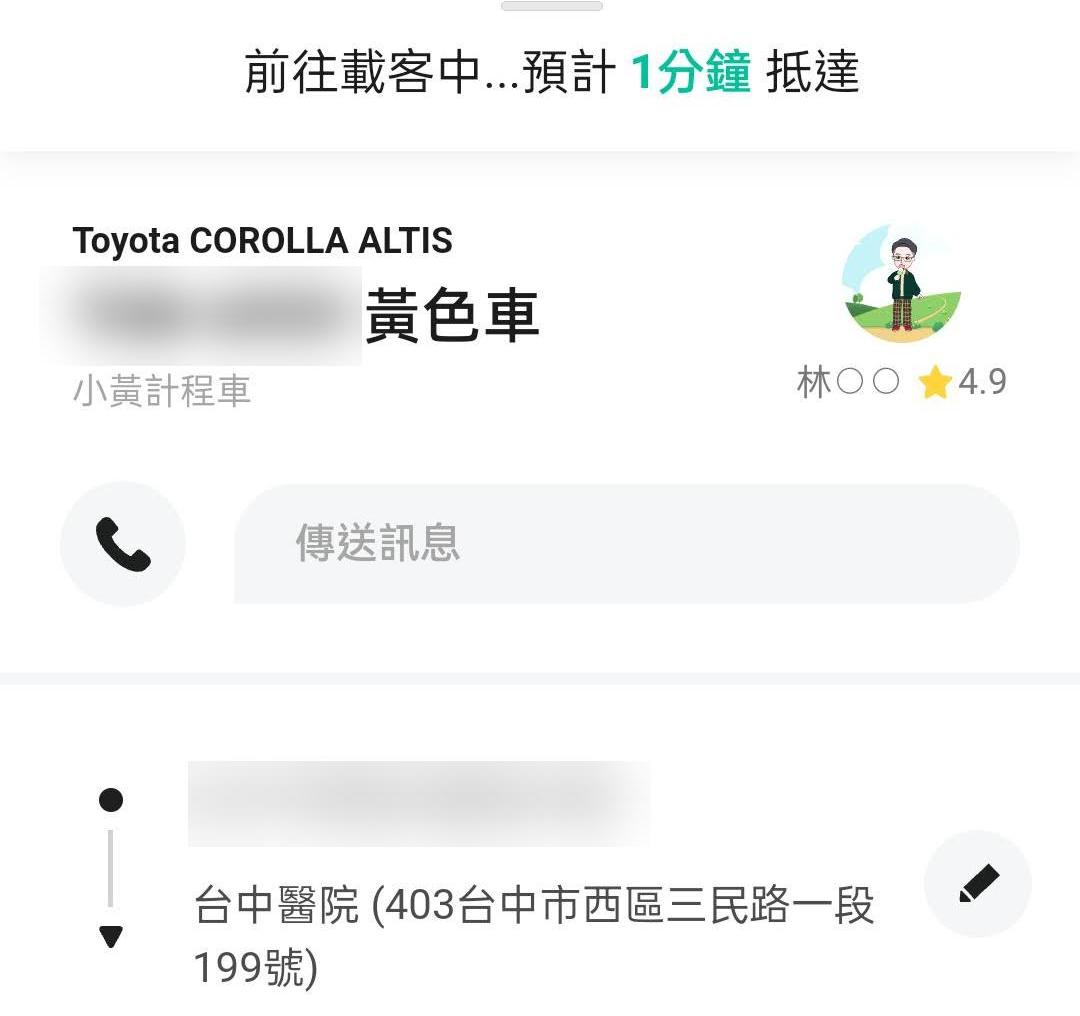The width and height of the screenshot is (1080, 1016).
Task: Tap the panel drag handle at top
Action: [x=552, y=7]
